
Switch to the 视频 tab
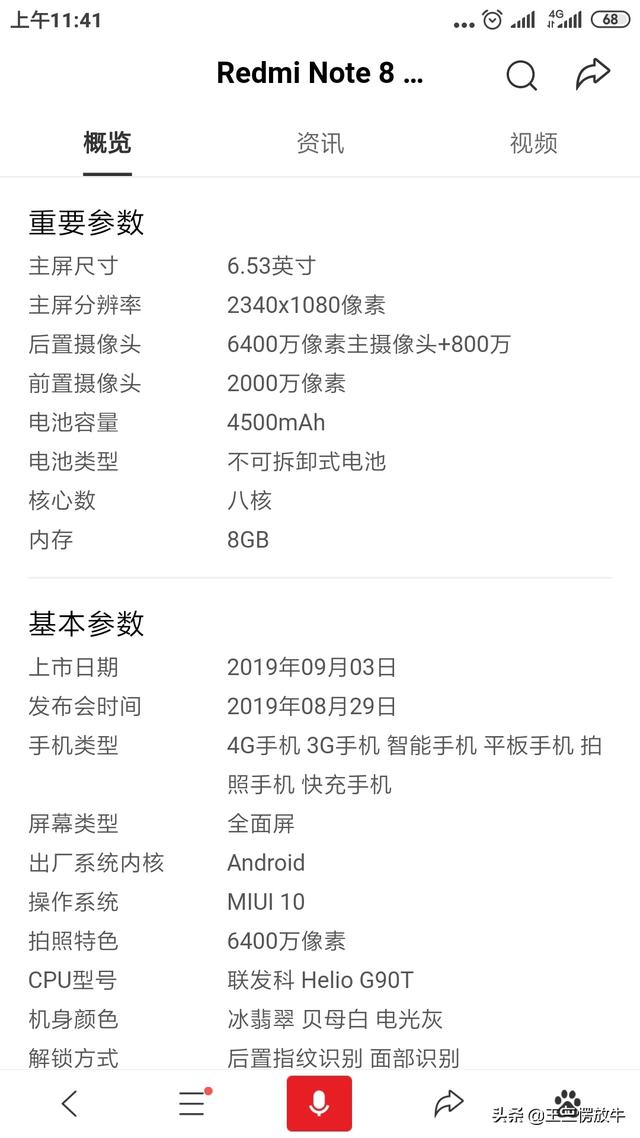pyautogui.click(x=533, y=143)
